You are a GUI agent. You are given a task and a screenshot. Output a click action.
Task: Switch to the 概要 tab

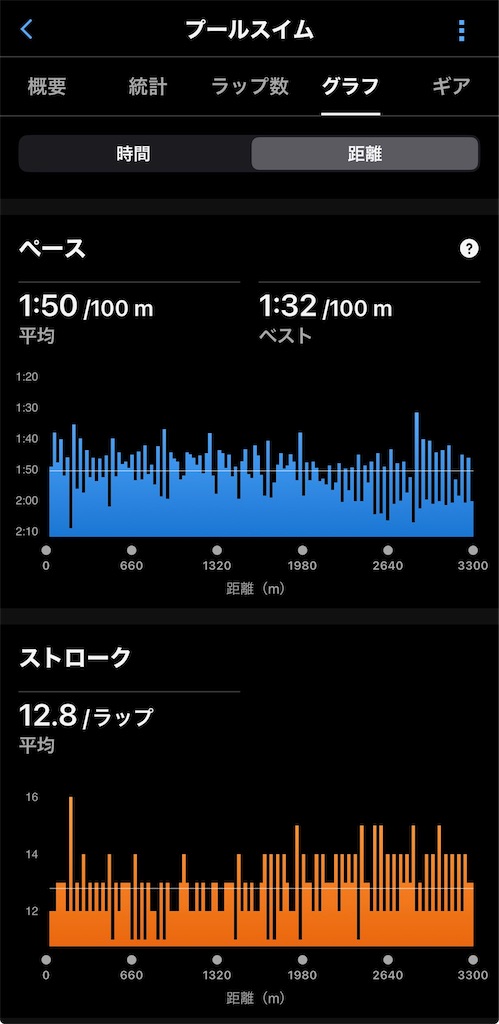point(47,86)
